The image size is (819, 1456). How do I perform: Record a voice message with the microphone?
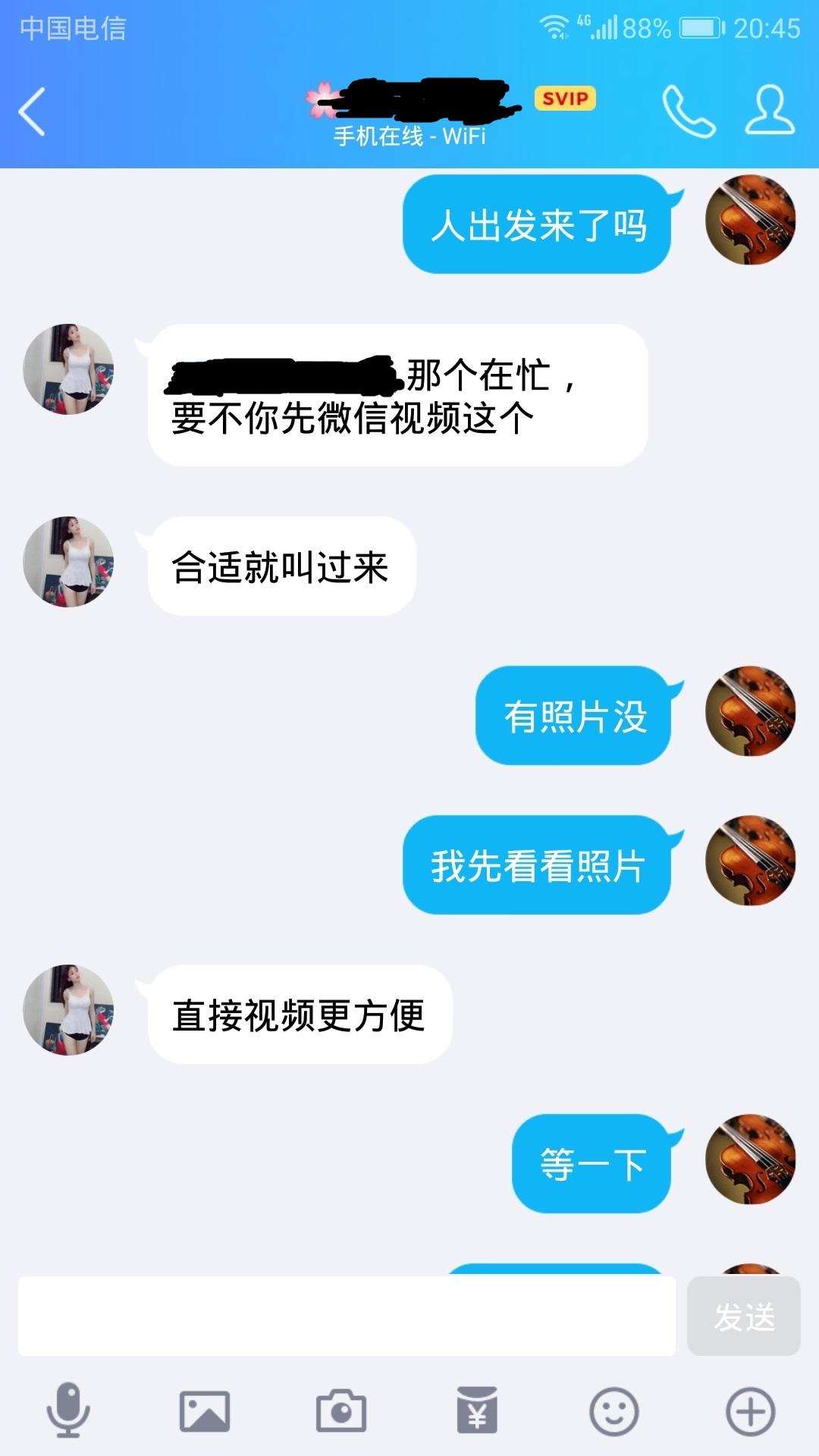pyautogui.click(x=68, y=1410)
